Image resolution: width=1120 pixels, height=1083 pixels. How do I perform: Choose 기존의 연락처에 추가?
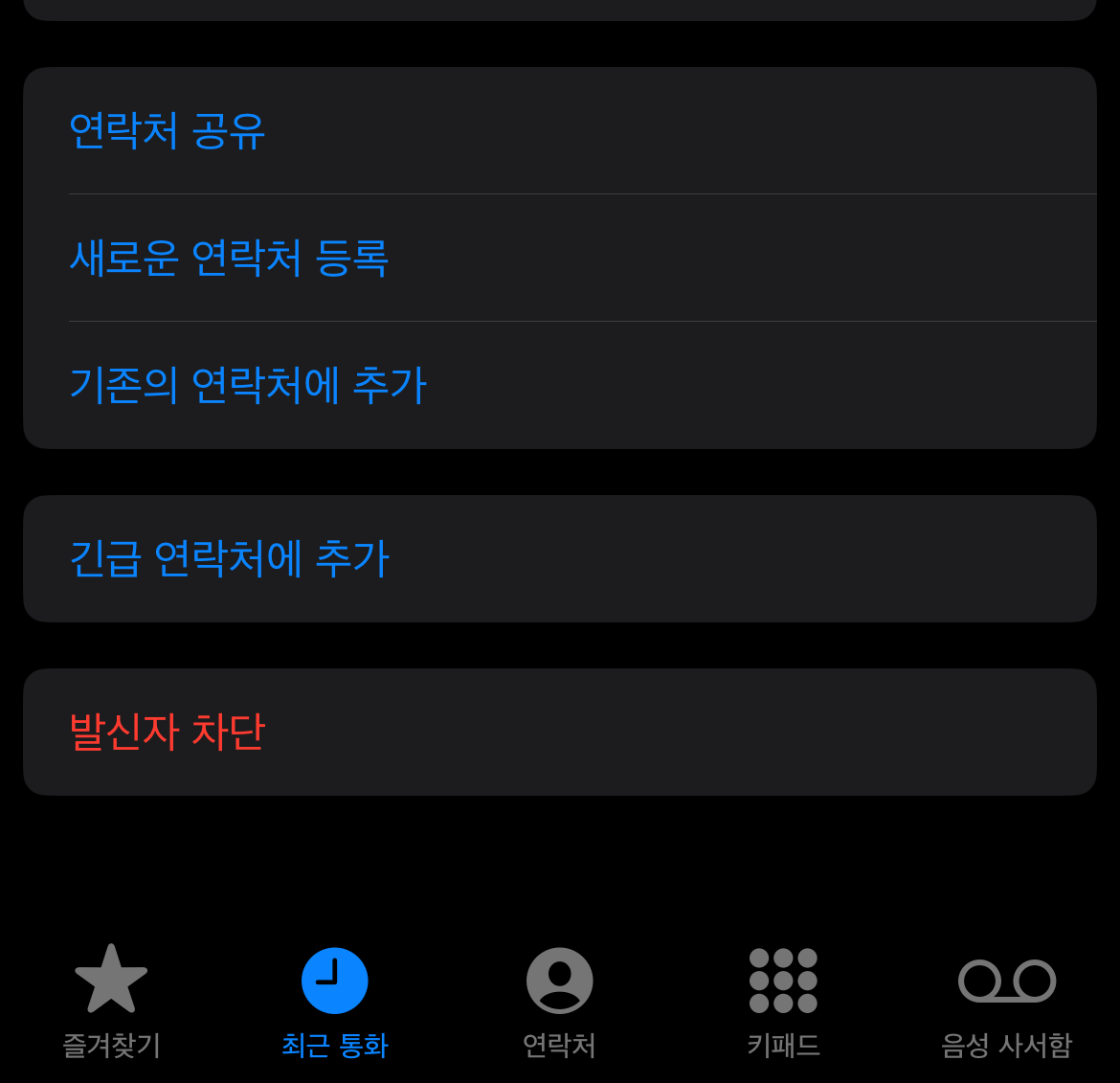tap(559, 385)
